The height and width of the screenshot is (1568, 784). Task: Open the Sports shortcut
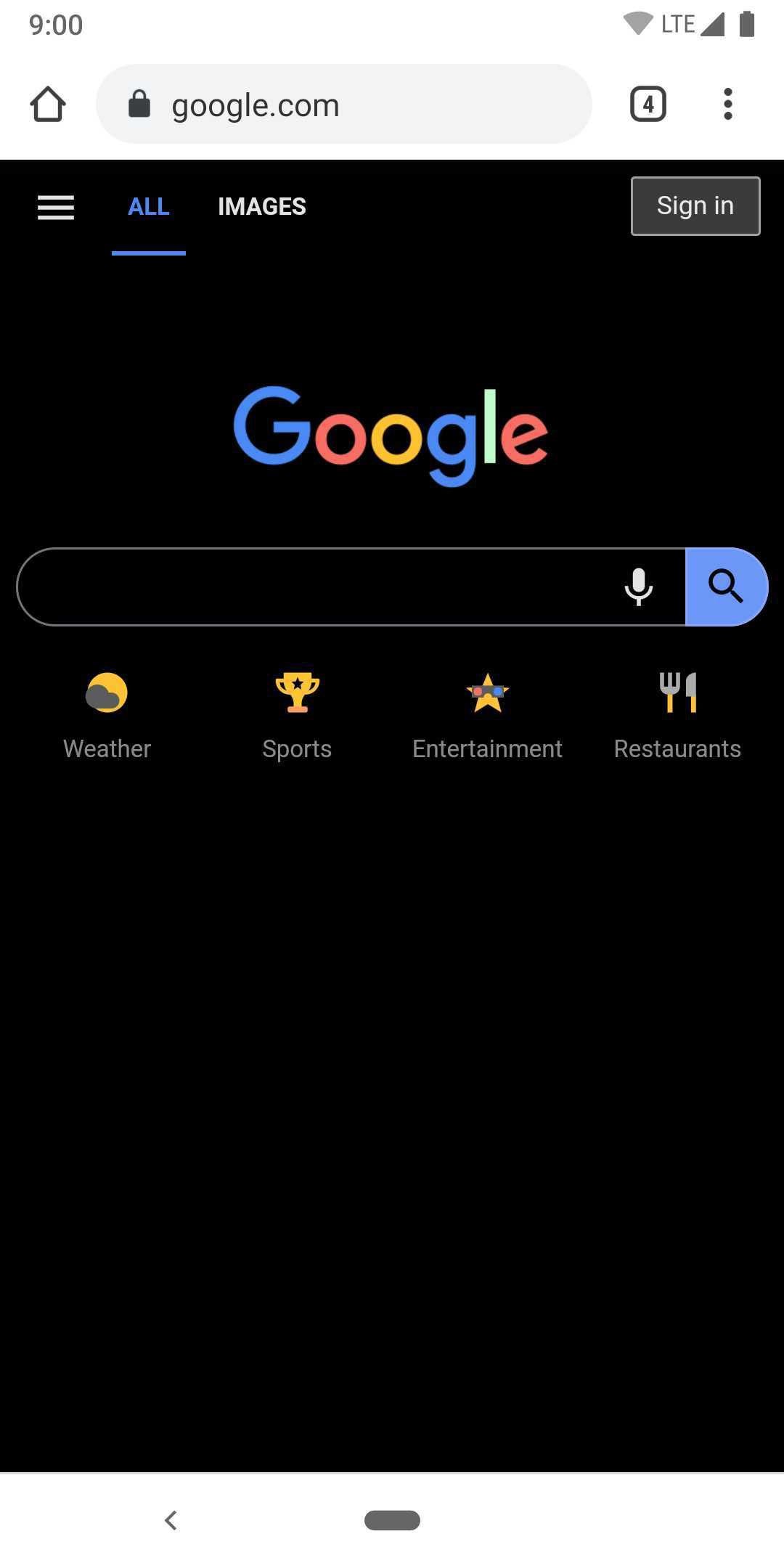pyautogui.click(x=297, y=716)
